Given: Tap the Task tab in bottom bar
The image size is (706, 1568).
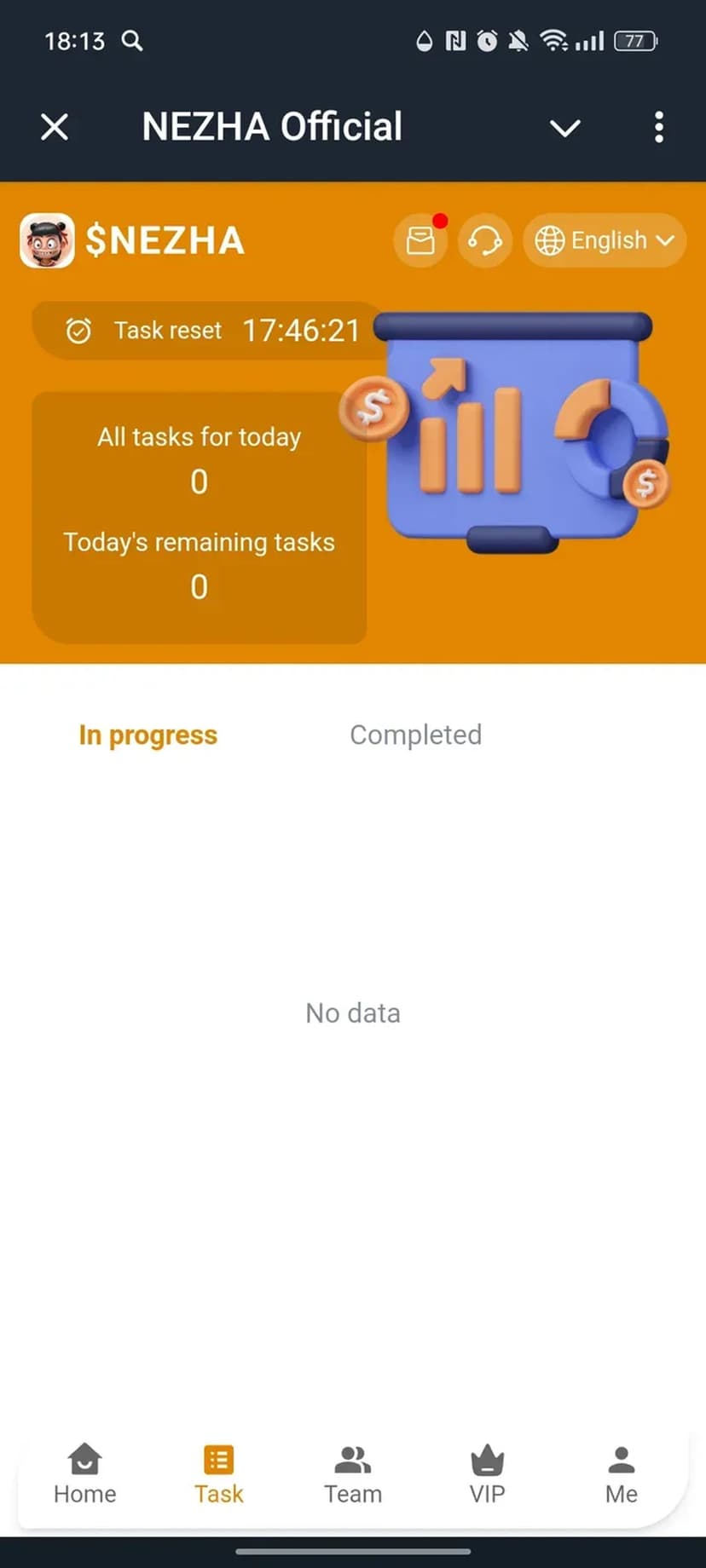Looking at the screenshot, I should pyautogui.click(x=218, y=1474).
